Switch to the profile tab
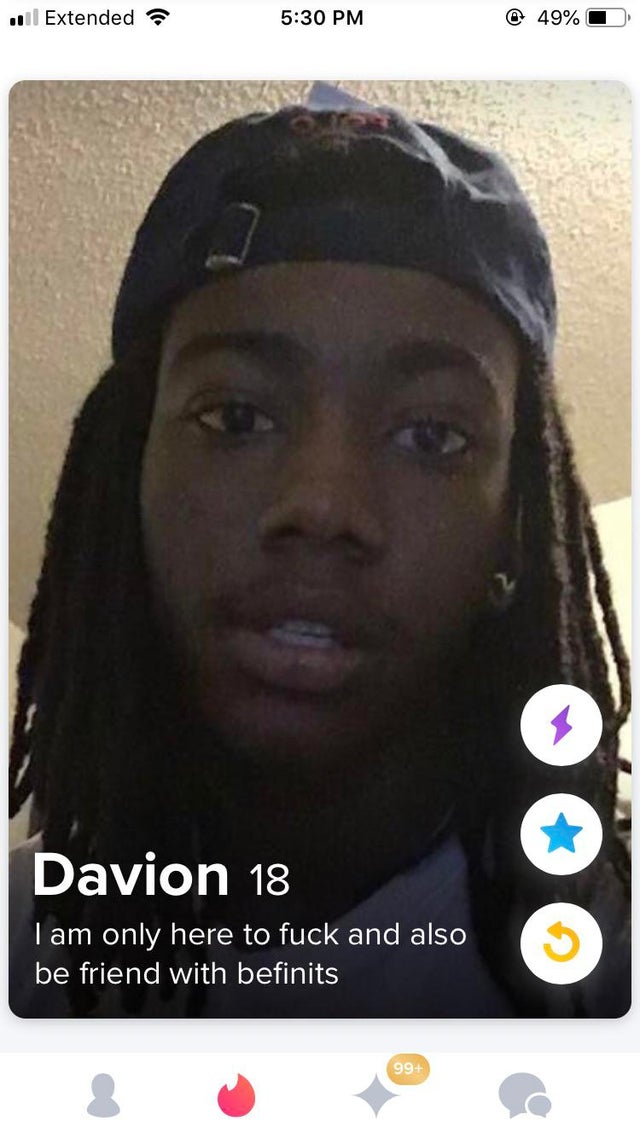 (103, 1096)
